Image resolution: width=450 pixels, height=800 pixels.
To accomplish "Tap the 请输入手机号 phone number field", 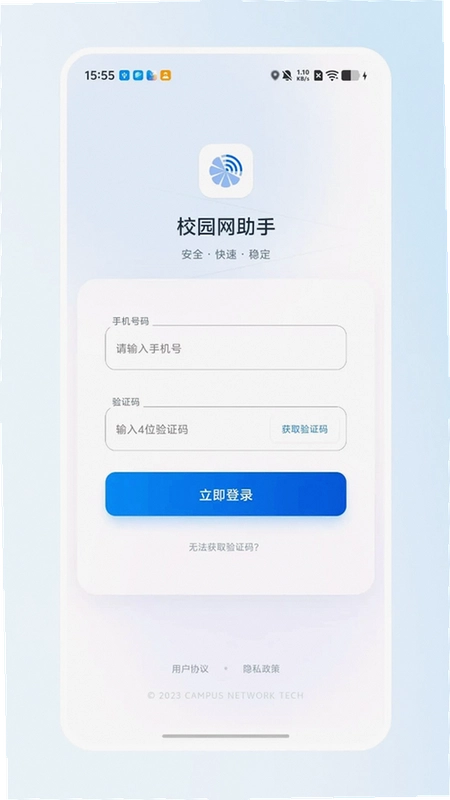I will [226, 348].
